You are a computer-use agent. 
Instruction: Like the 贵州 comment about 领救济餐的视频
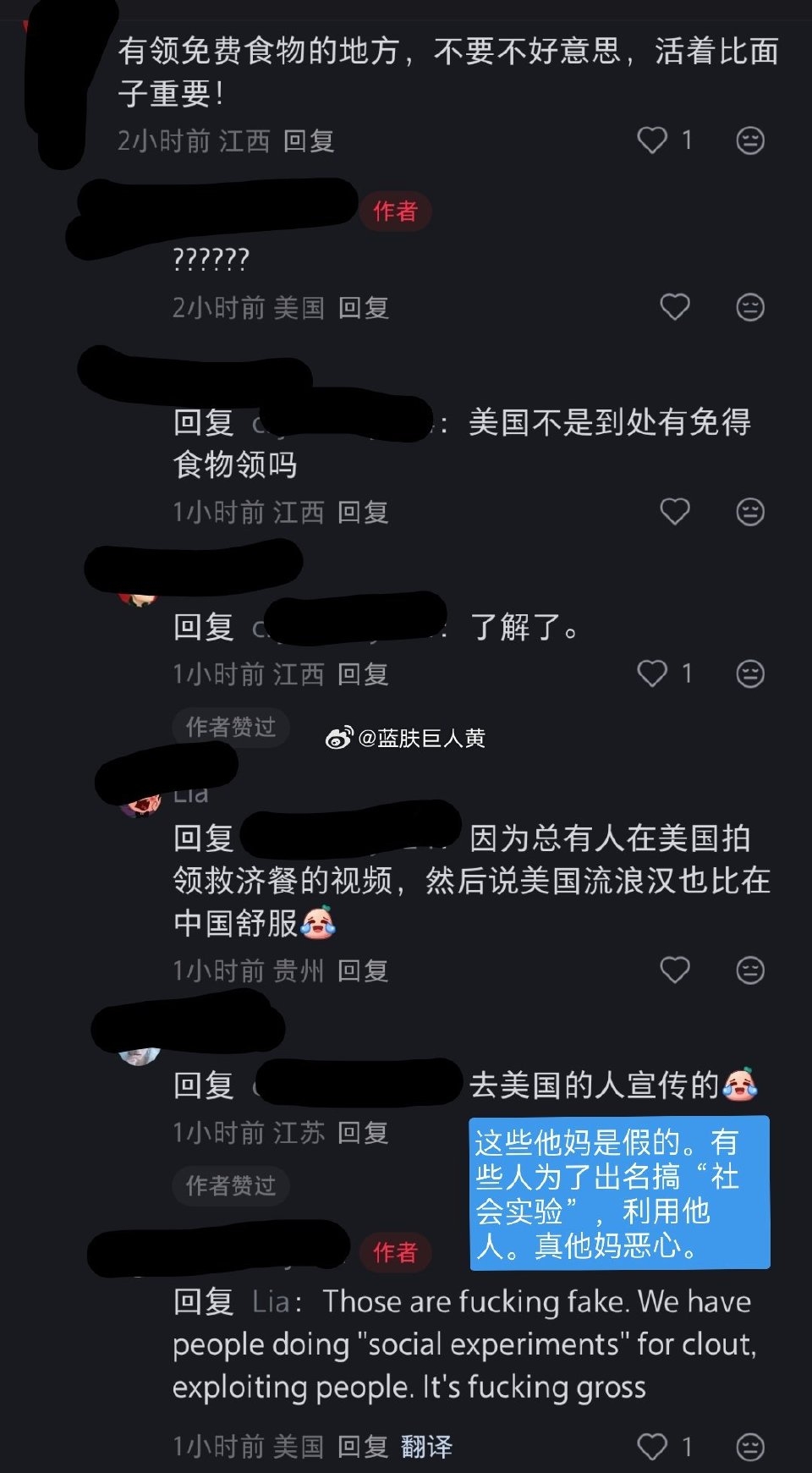(674, 970)
